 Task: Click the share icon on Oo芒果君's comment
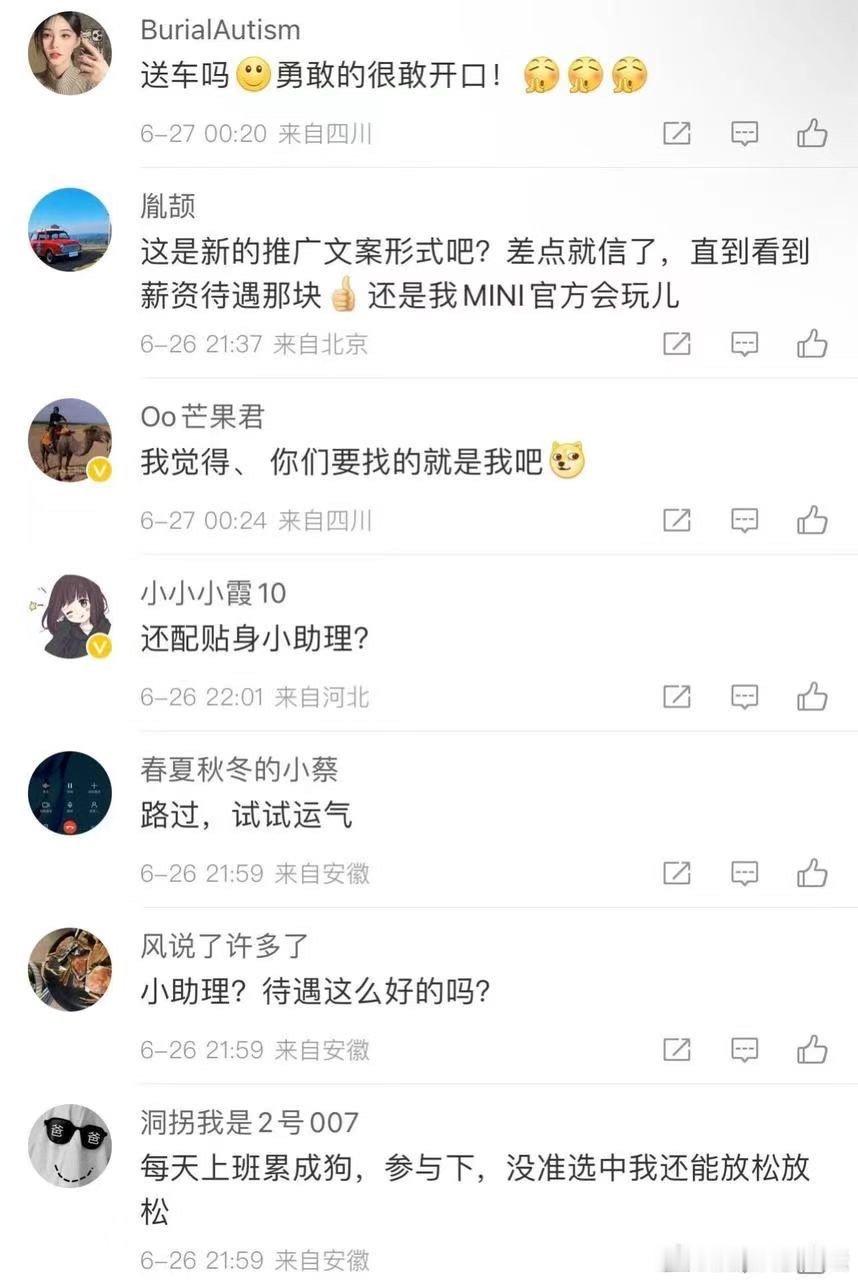tap(676, 520)
